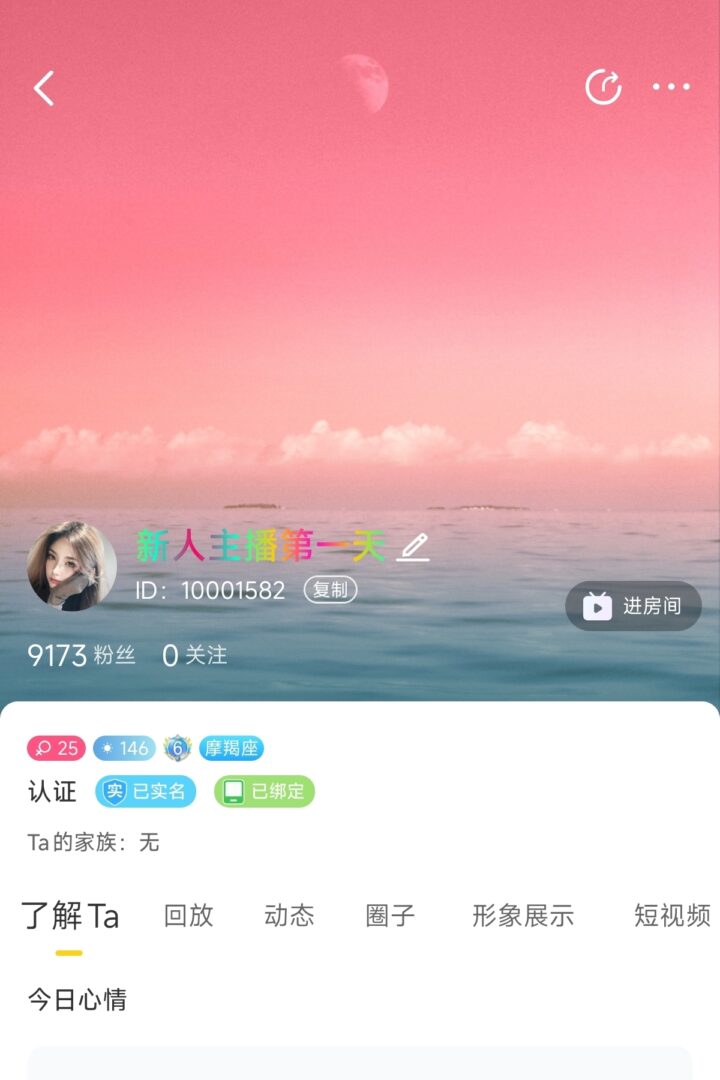Enter the live room via 进房间
Image resolution: width=720 pixels, height=1080 pixels.
(x=634, y=606)
